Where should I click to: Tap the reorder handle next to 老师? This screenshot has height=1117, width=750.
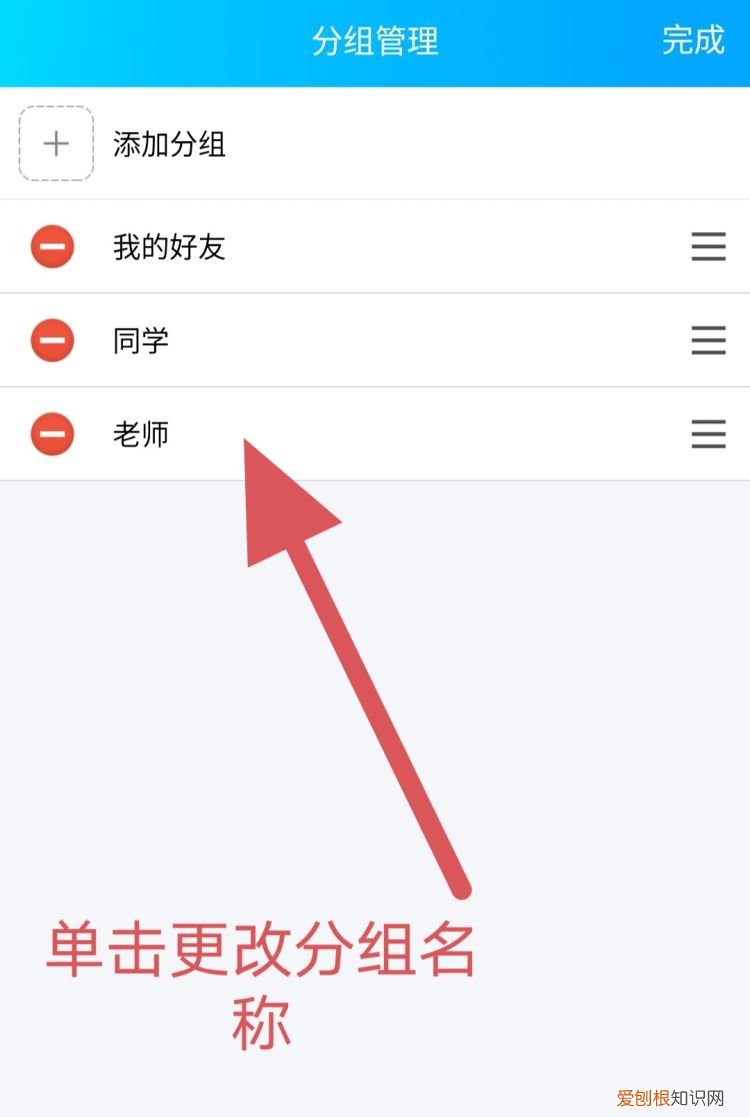click(707, 434)
